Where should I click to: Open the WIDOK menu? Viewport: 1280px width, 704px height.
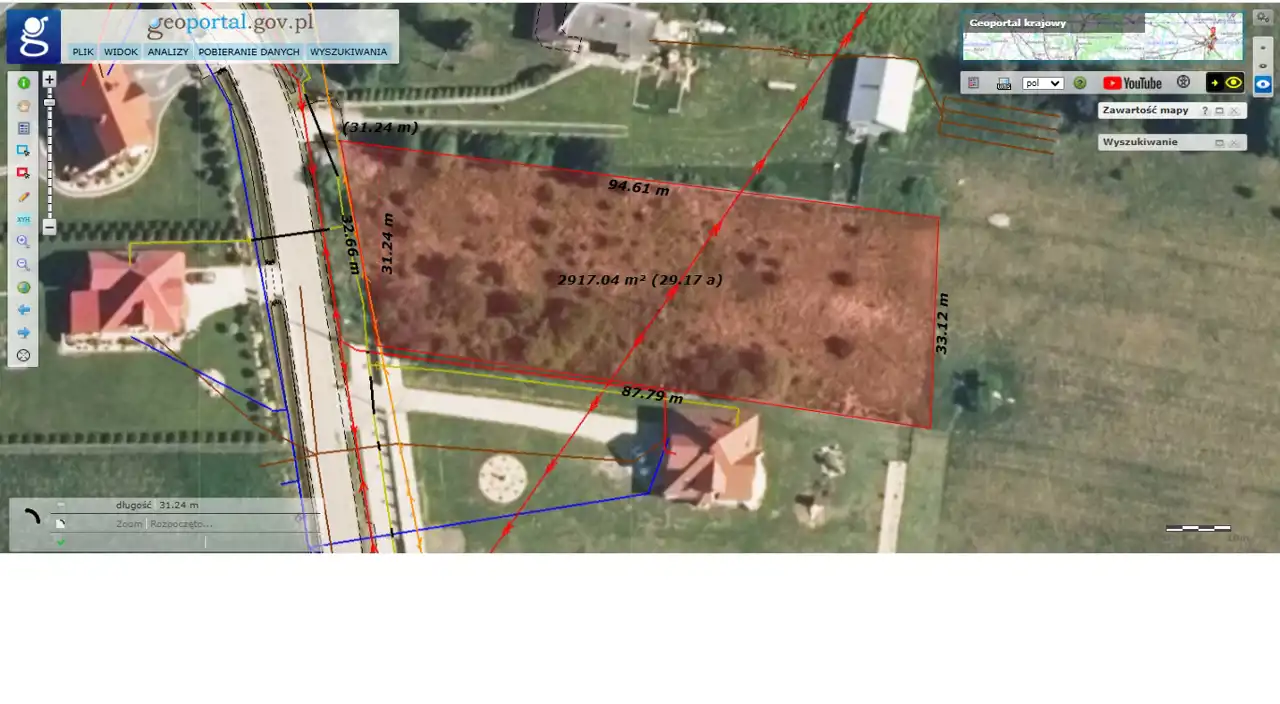(121, 51)
